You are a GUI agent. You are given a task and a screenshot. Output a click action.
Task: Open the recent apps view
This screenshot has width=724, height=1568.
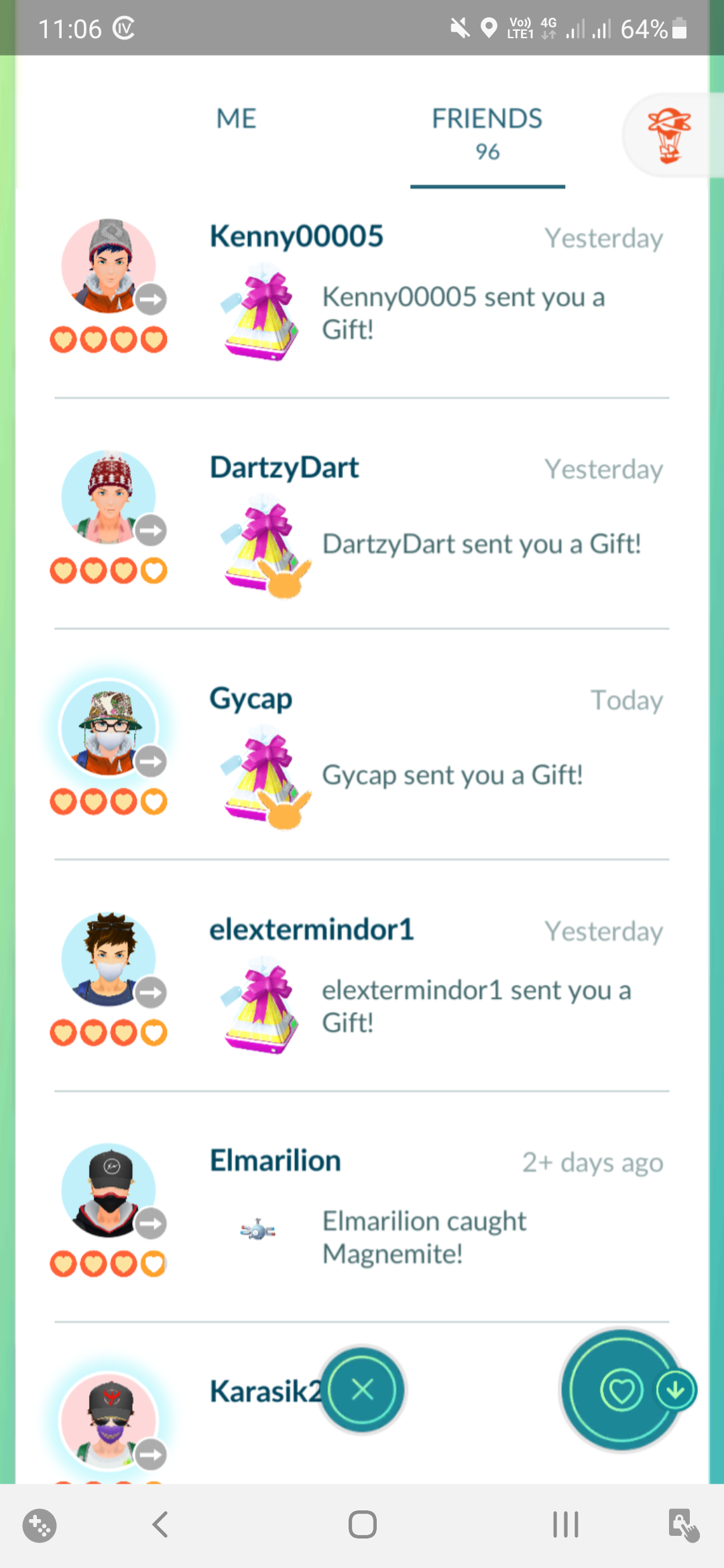[565, 1524]
